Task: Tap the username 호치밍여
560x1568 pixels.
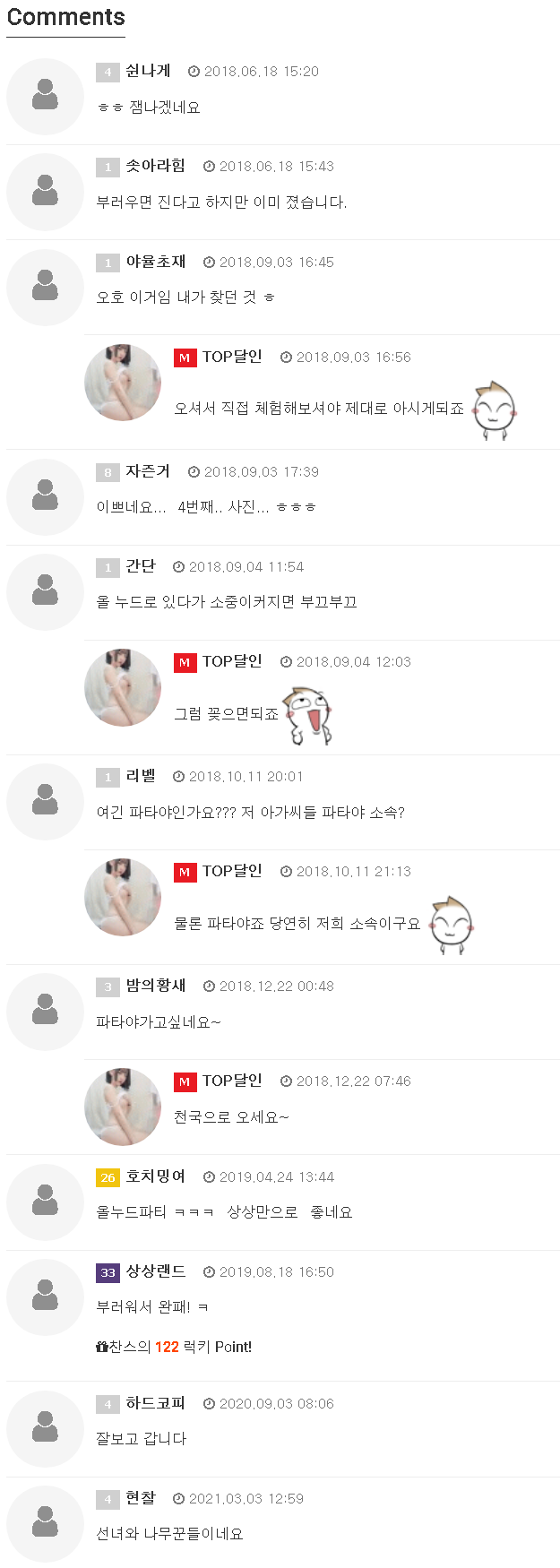Action: tap(155, 1176)
